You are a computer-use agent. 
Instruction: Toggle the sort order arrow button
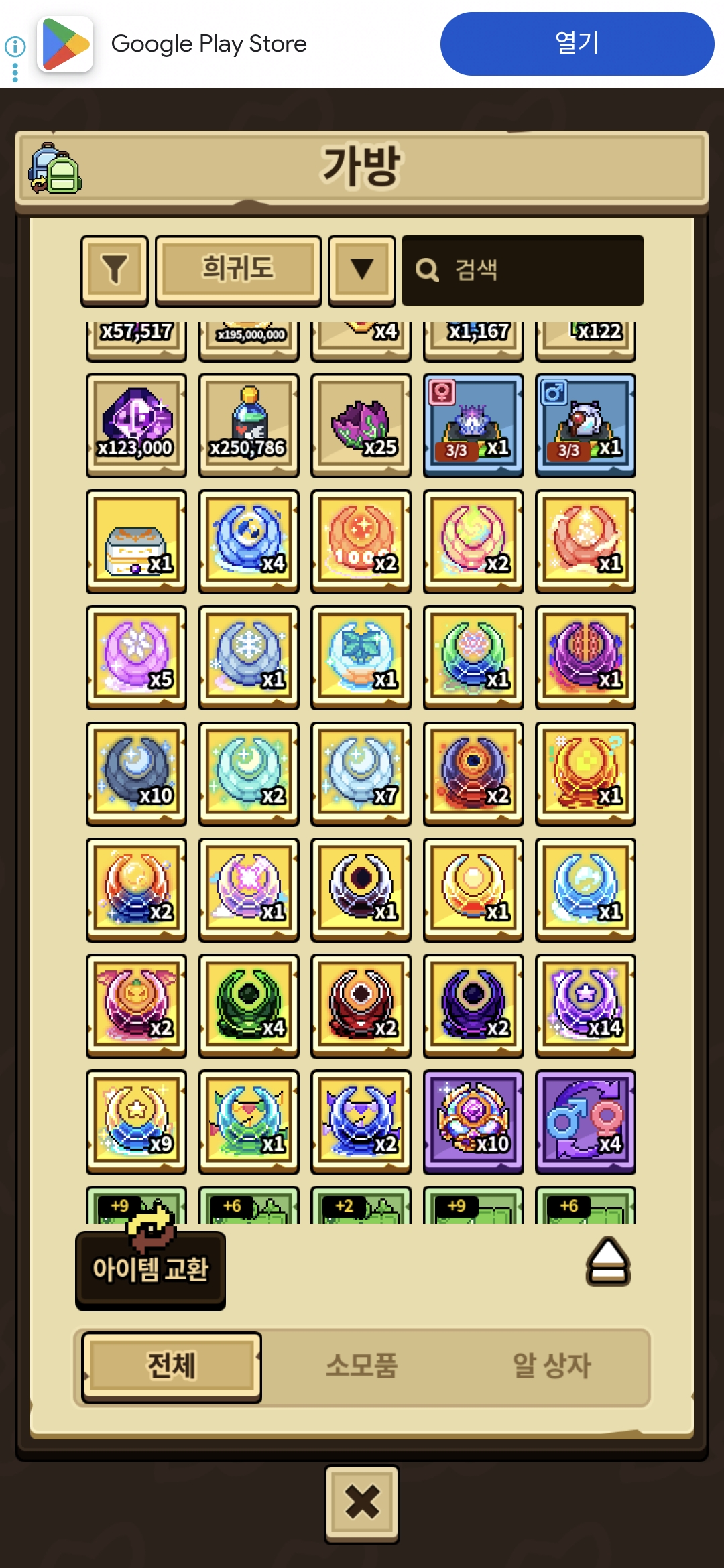(x=362, y=270)
